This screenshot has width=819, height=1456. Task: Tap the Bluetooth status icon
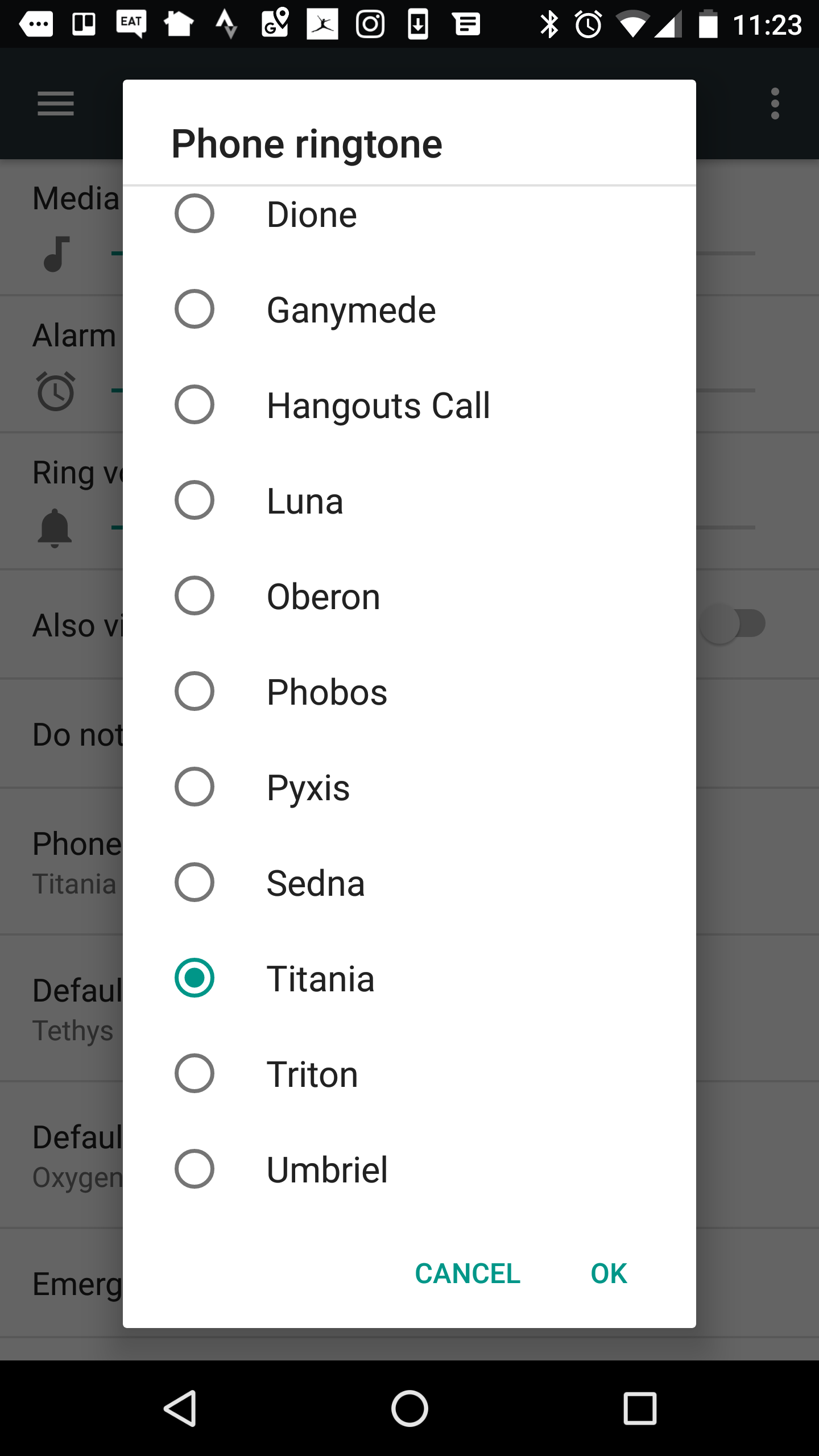(x=549, y=24)
